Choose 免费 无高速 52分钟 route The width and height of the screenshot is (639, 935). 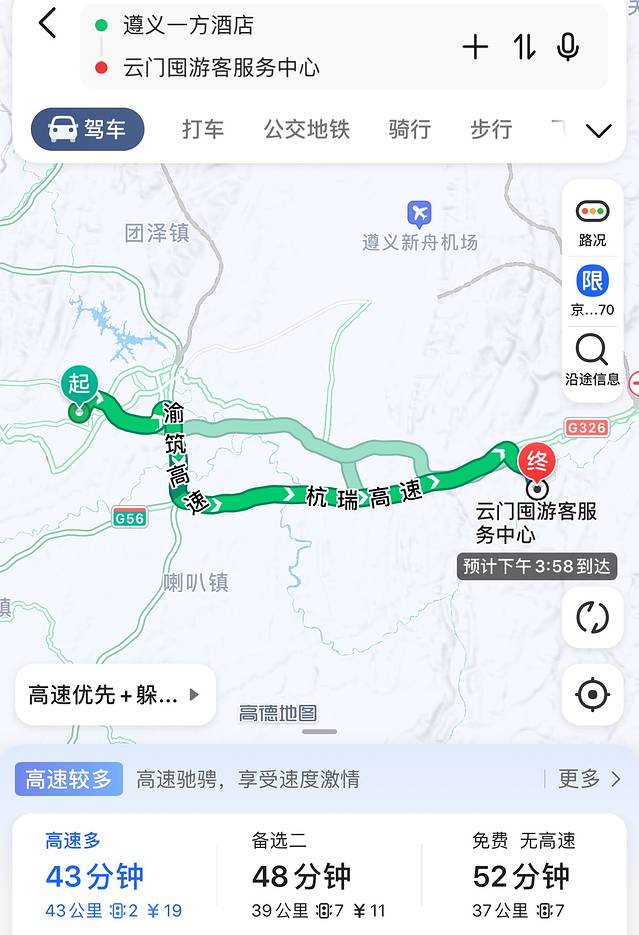[x=524, y=876]
